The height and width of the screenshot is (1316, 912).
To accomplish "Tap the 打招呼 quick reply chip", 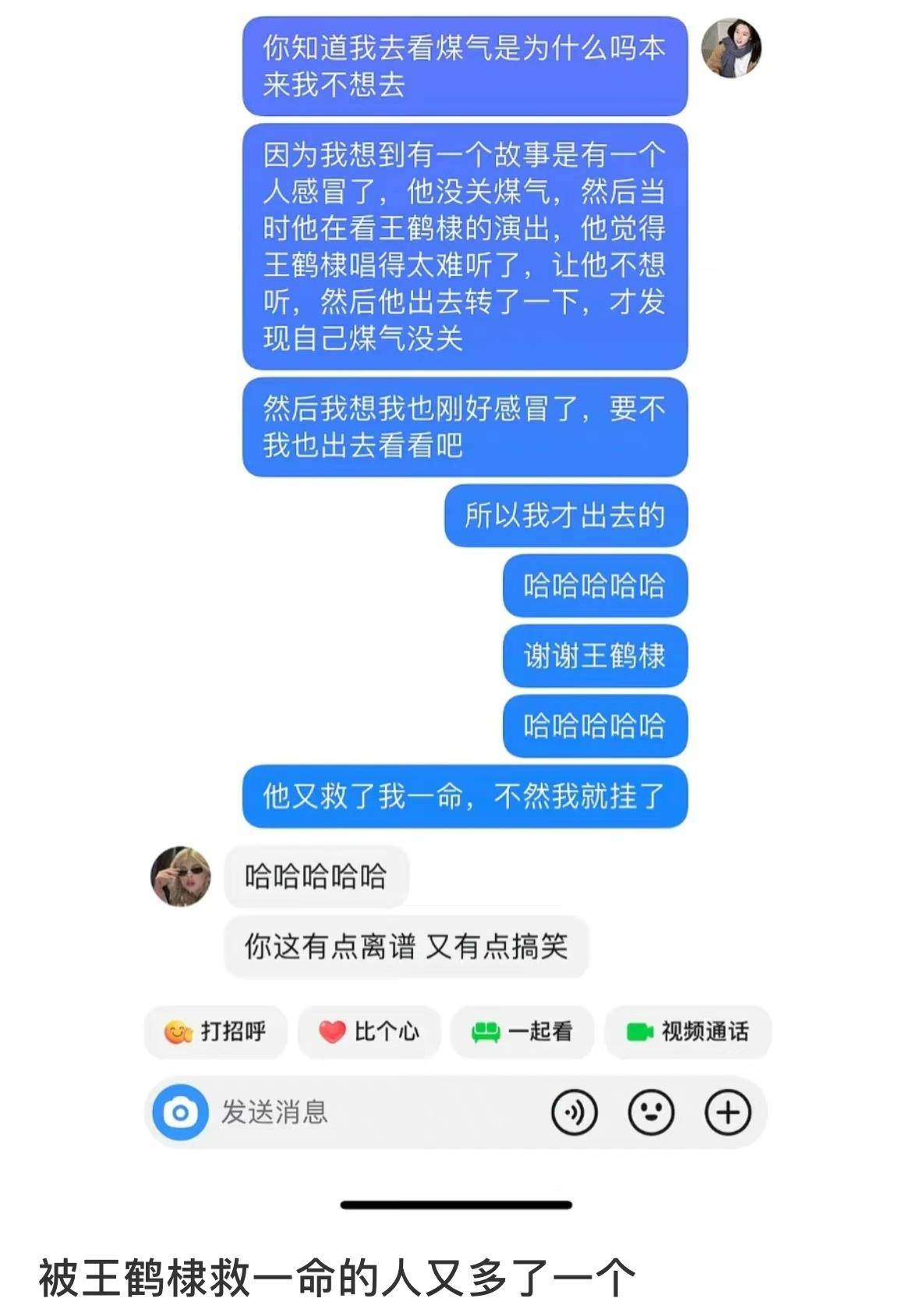I will pyautogui.click(x=216, y=1031).
